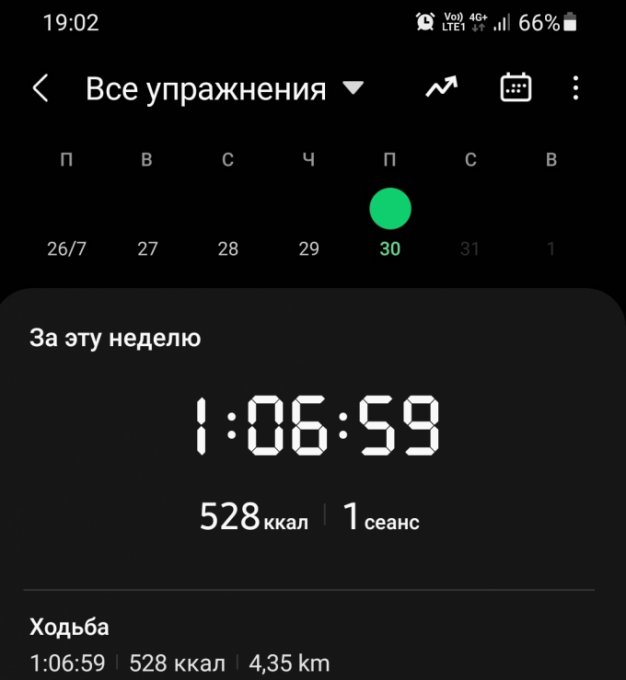Go back using the arrow
This screenshot has height=680, width=626.
(41, 89)
